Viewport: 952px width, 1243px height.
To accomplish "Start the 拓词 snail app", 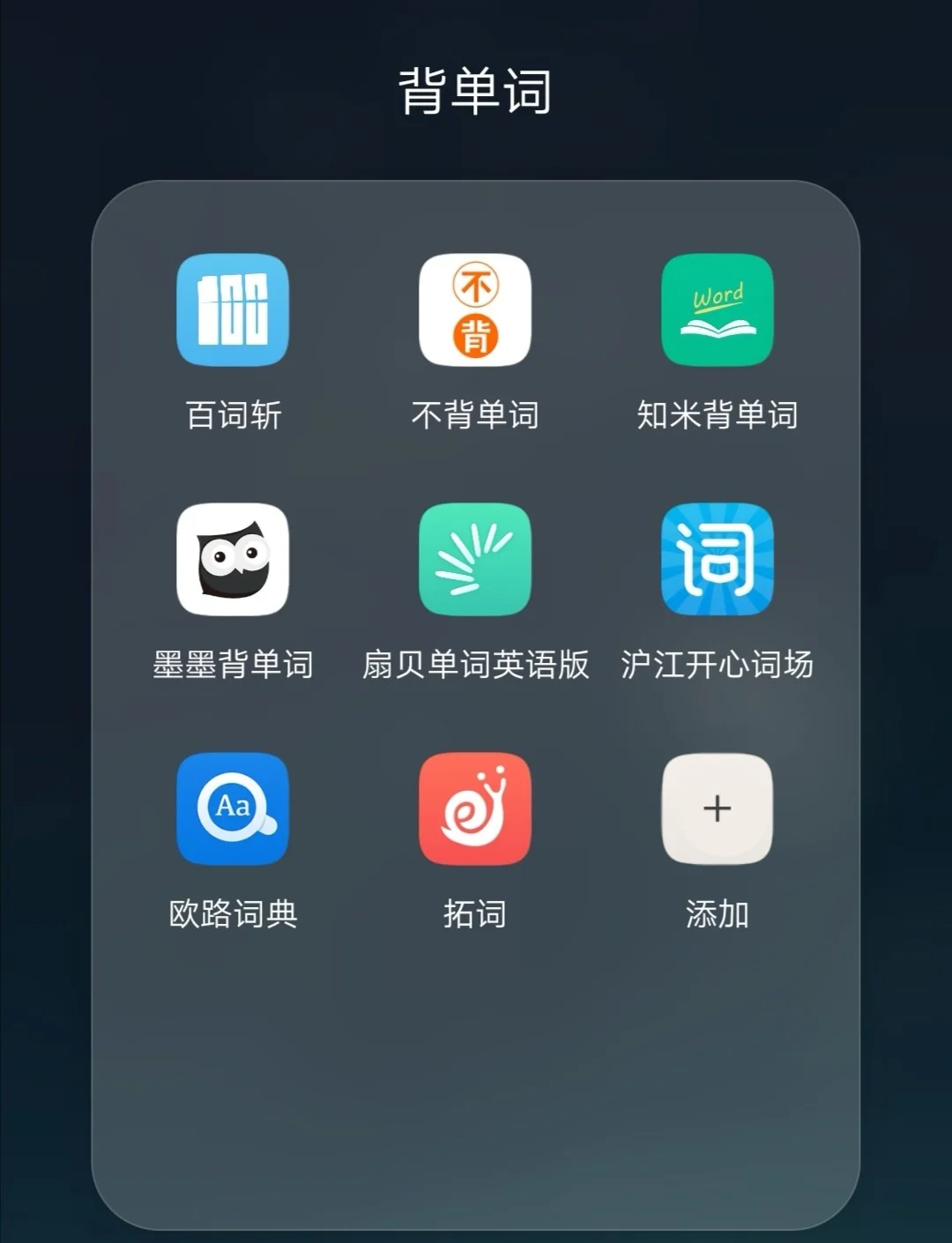I will (474, 809).
